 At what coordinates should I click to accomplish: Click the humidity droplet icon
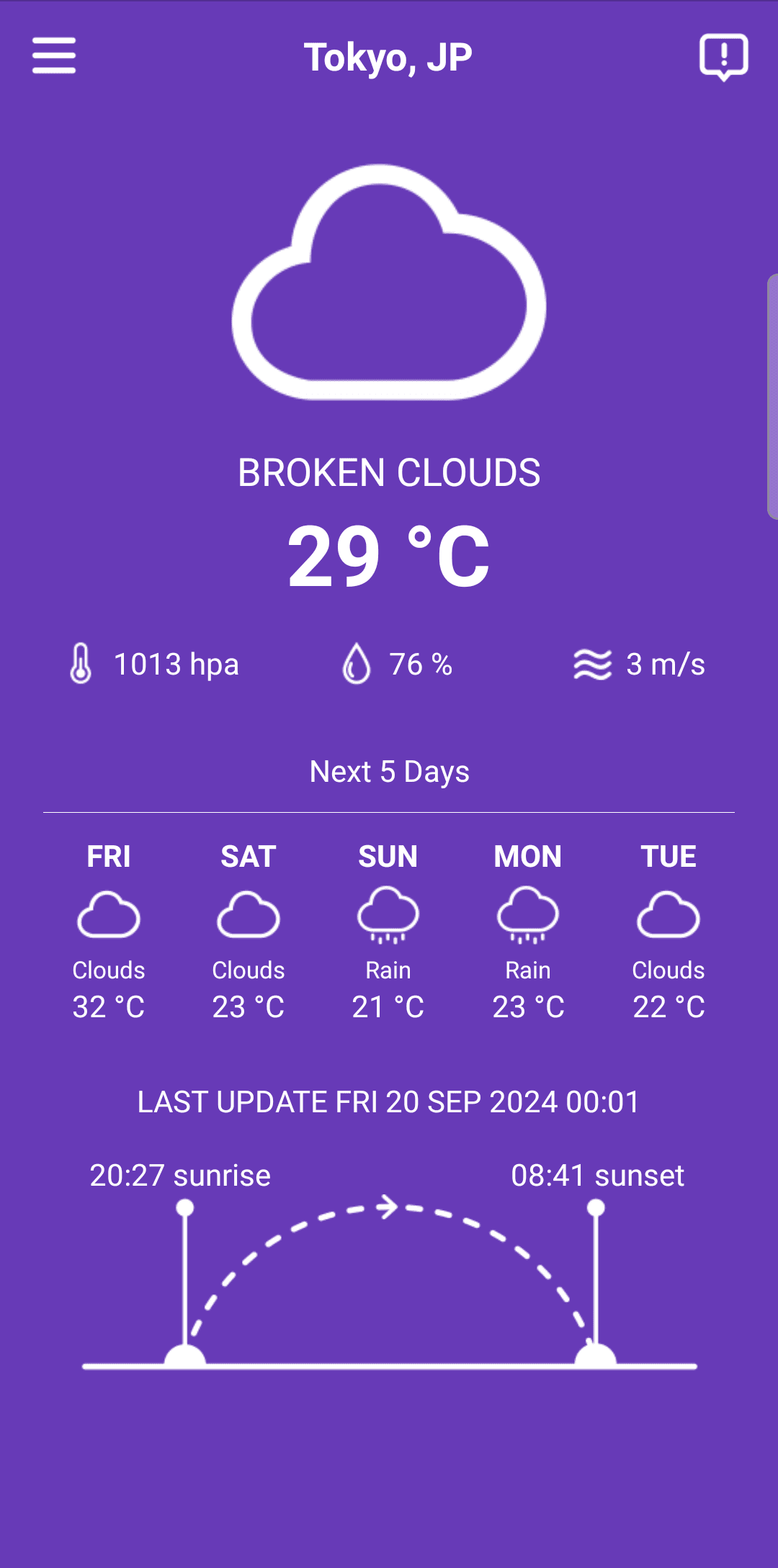point(356,664)
